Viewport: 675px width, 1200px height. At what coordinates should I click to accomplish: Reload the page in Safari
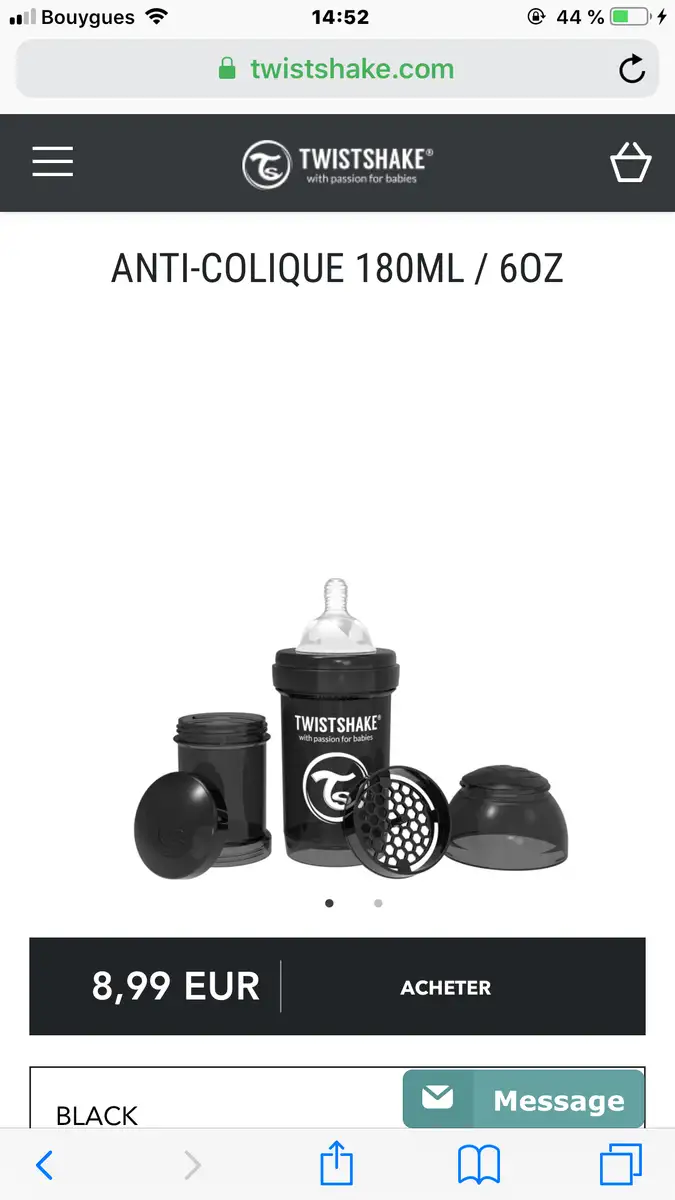point(632,69)
